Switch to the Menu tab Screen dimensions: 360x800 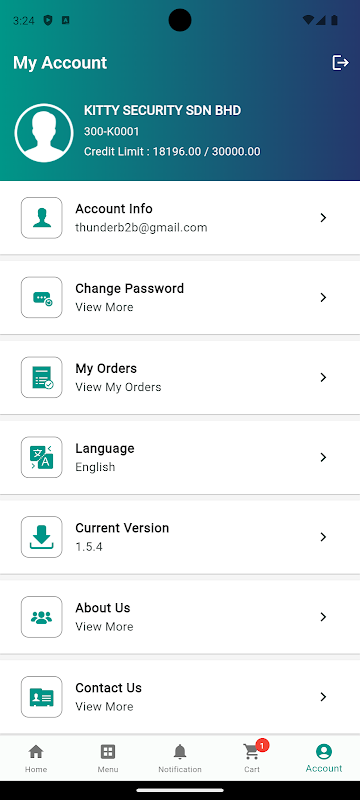[108, 758]
